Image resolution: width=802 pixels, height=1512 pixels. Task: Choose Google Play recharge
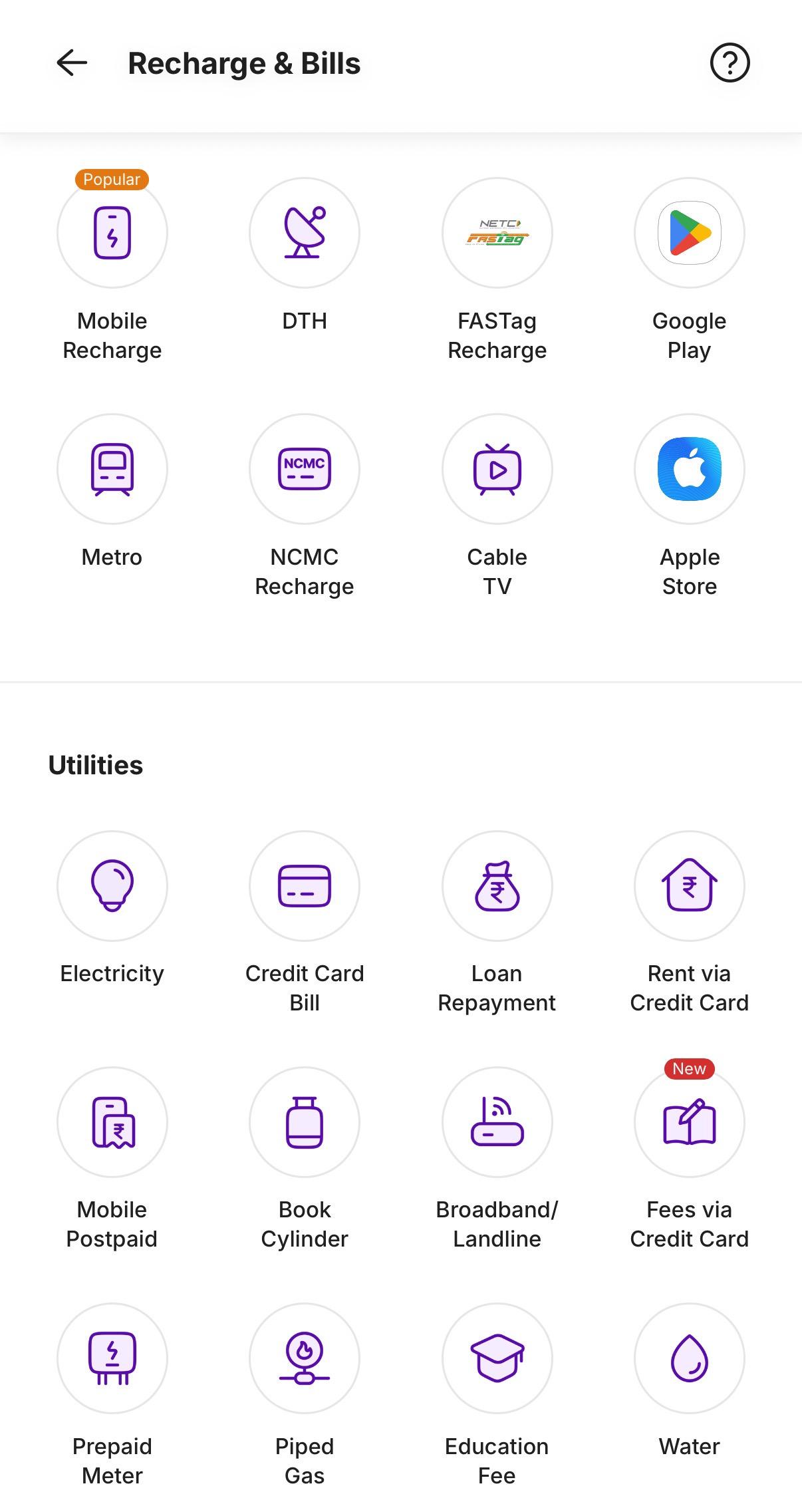click(689, 233)
